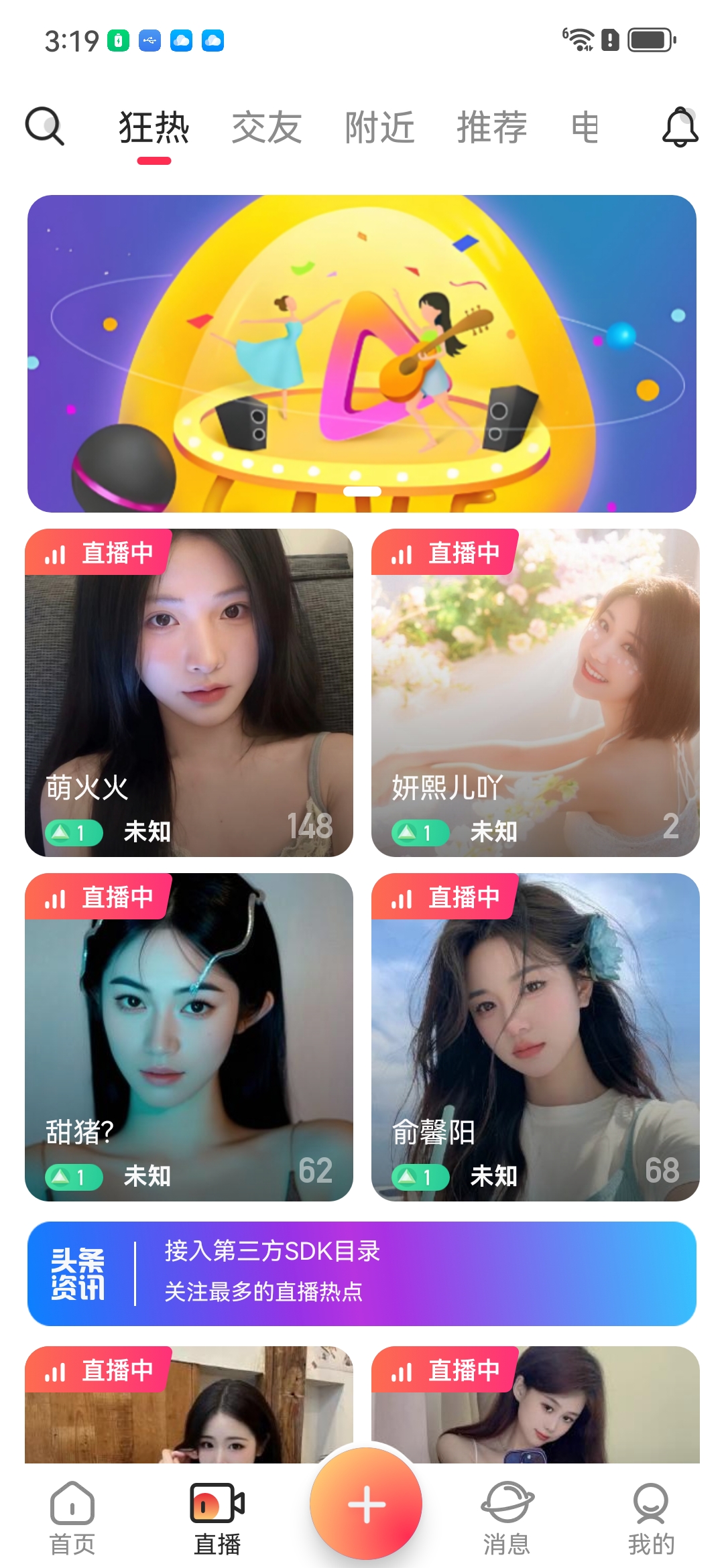Tap the carousel indicator under the banner
724x1568 pixels.
pyautogui.click(x=362, y=491)
